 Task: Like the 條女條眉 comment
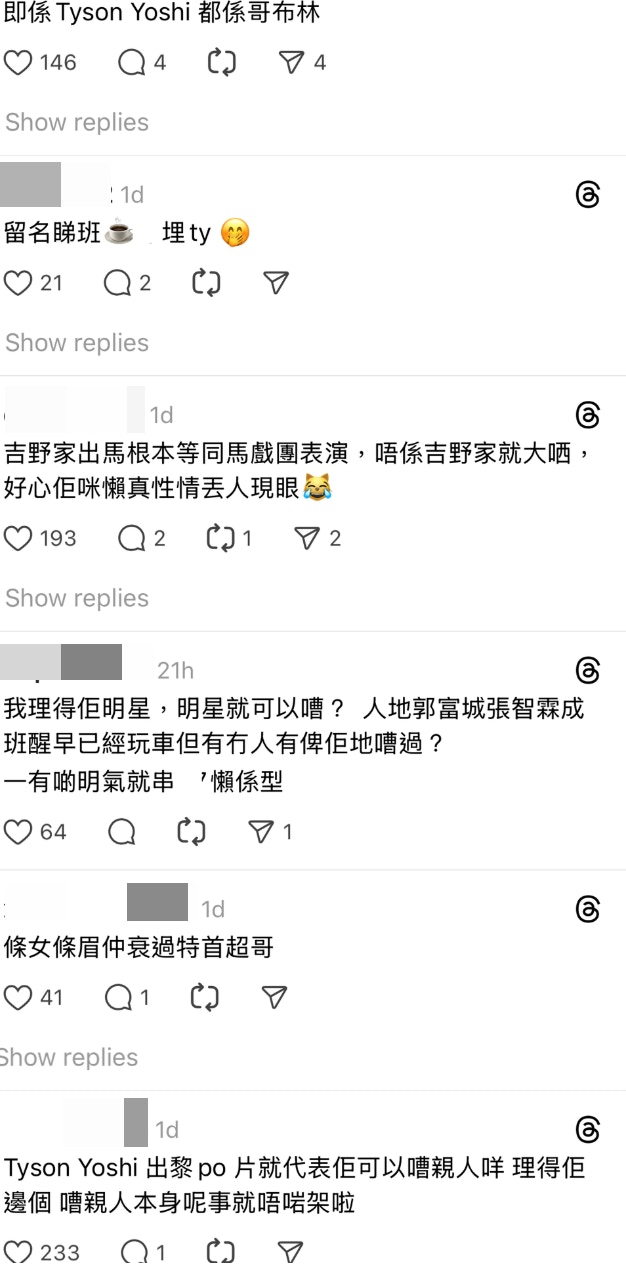[19, 997]
